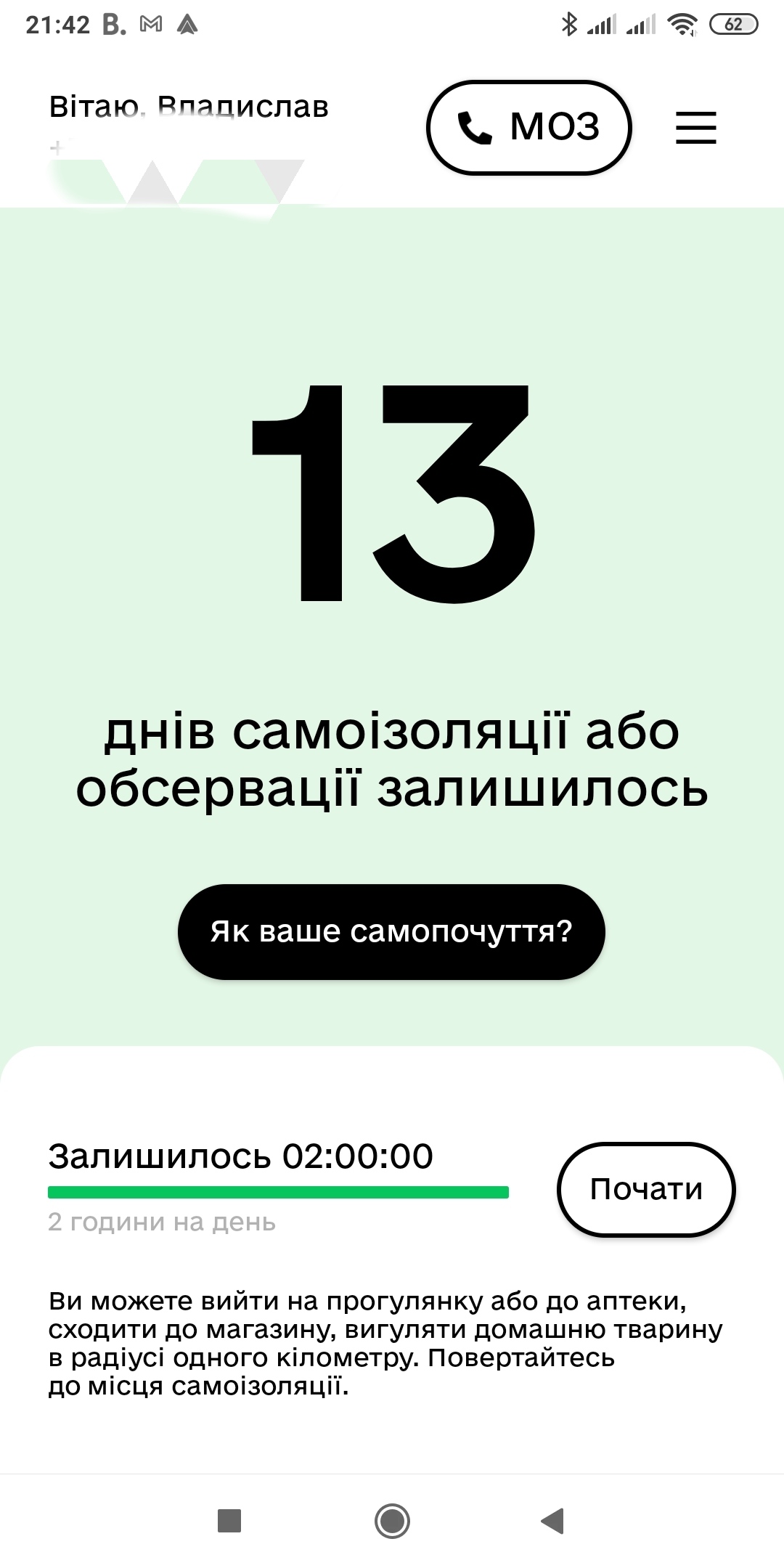784x1568 pixels.
Task: Go back using system navigation
Action: pyautogui.click(x=553, y=1520)
